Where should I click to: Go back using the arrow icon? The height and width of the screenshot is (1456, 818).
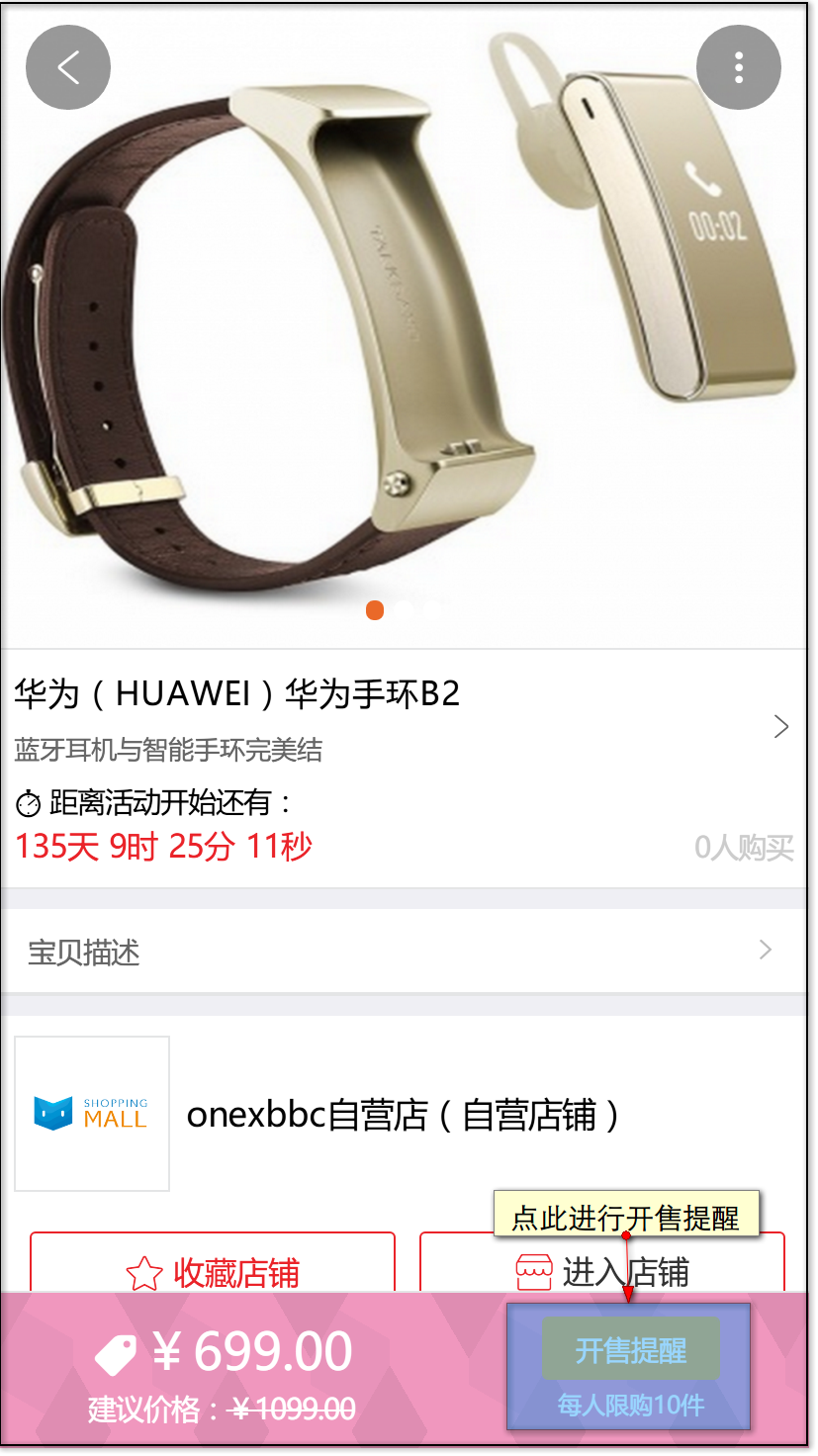coord(68,67)
